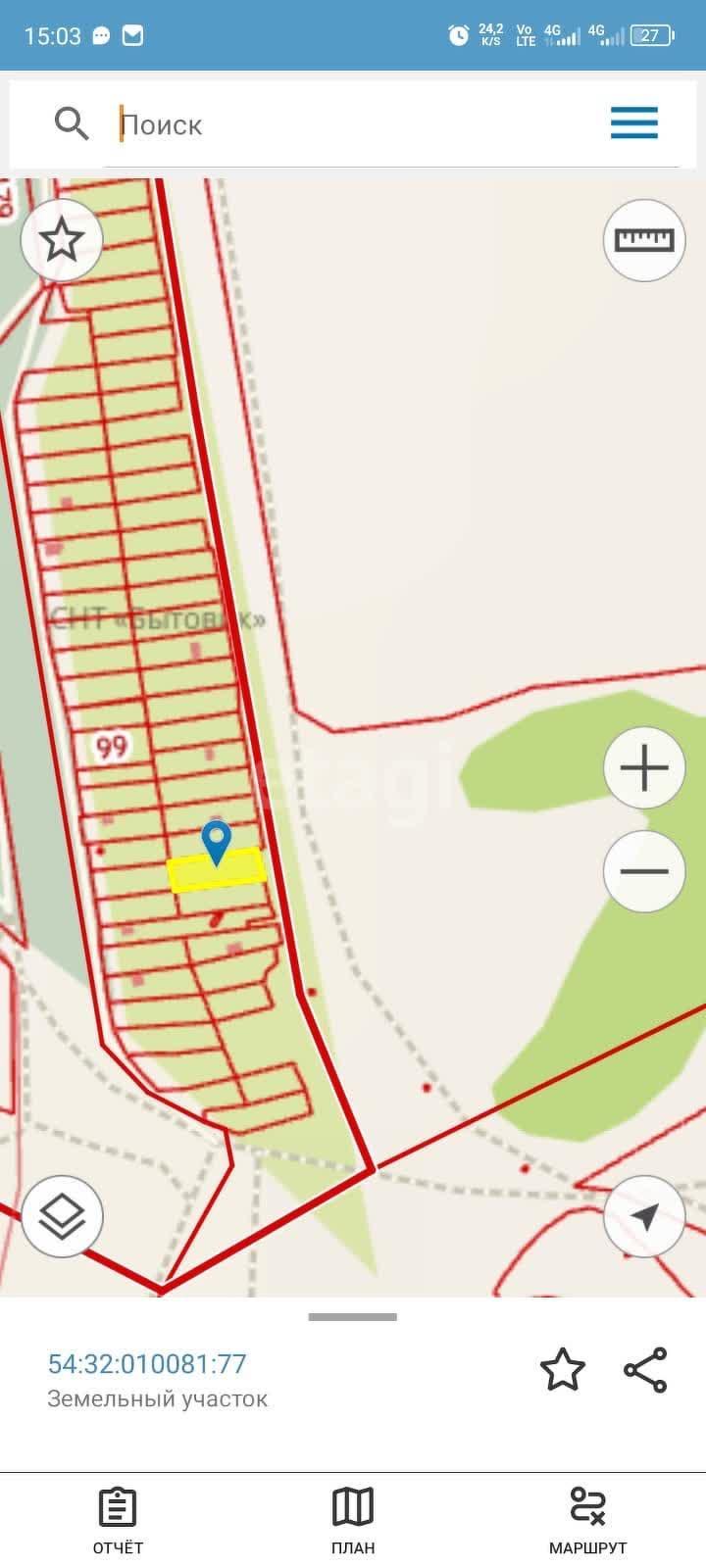Viewport: 706px width, 1568px height.
Task: Open the hamburger menu
Action: pos(633,123)
